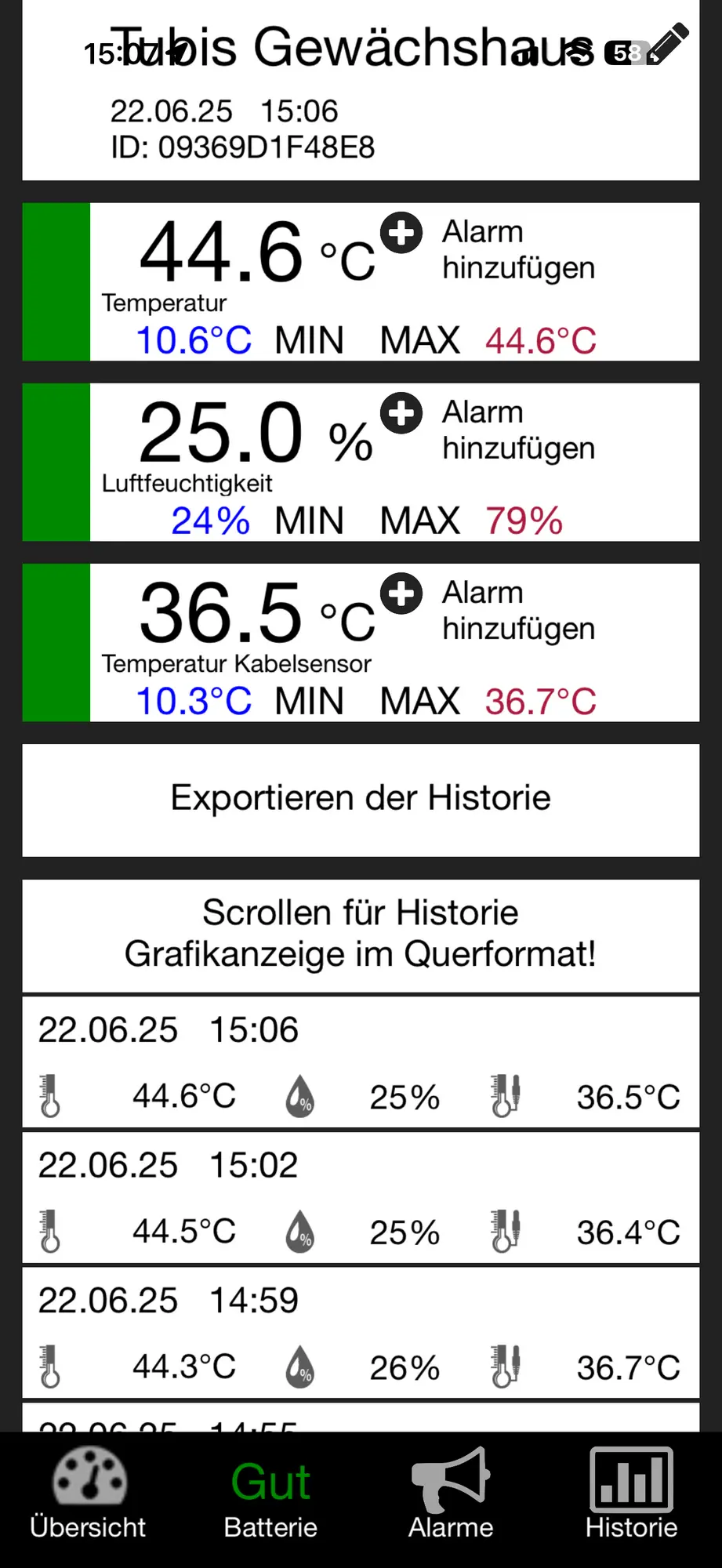Edit the sensor name with the pencil icon

(670, 44)
